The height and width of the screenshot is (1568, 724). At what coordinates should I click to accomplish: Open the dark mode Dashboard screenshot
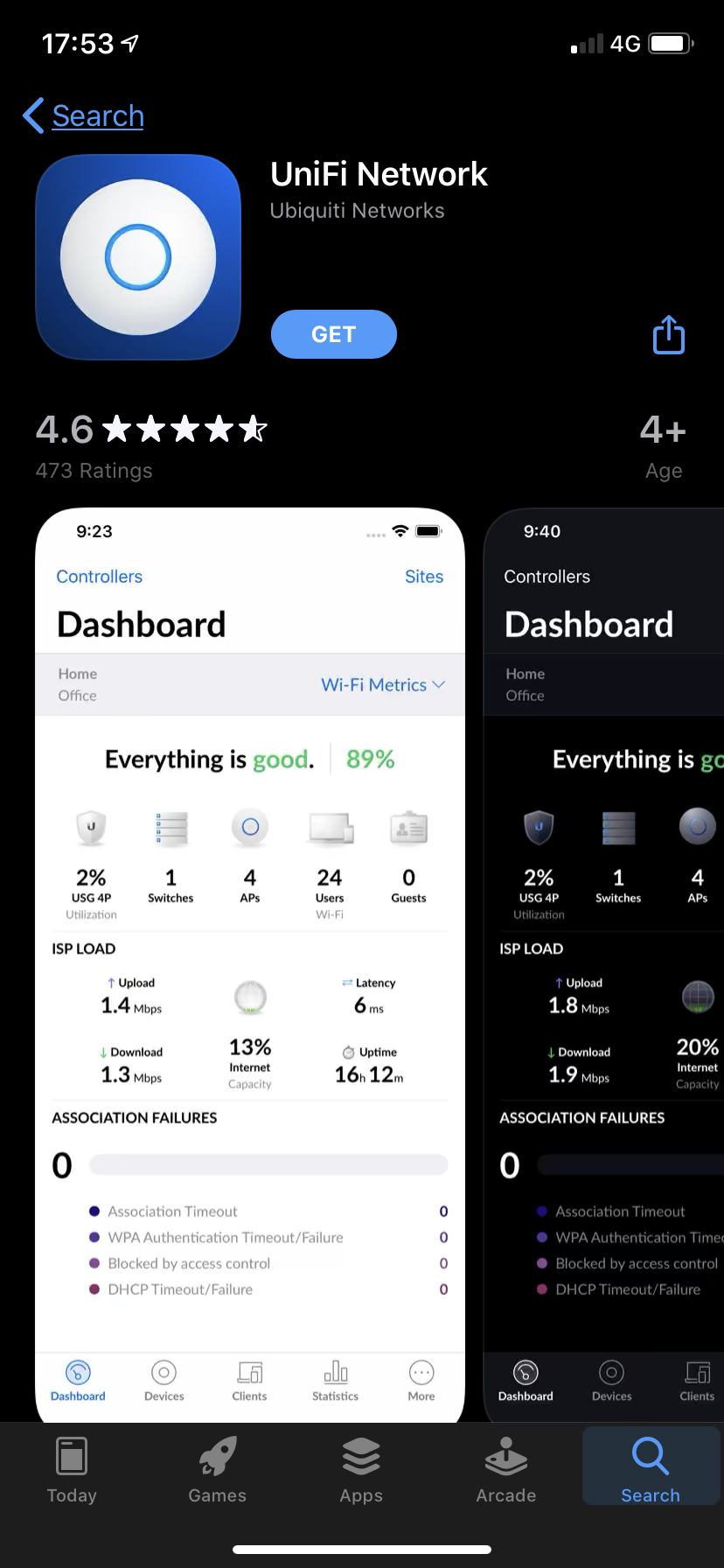pos(604,964)
